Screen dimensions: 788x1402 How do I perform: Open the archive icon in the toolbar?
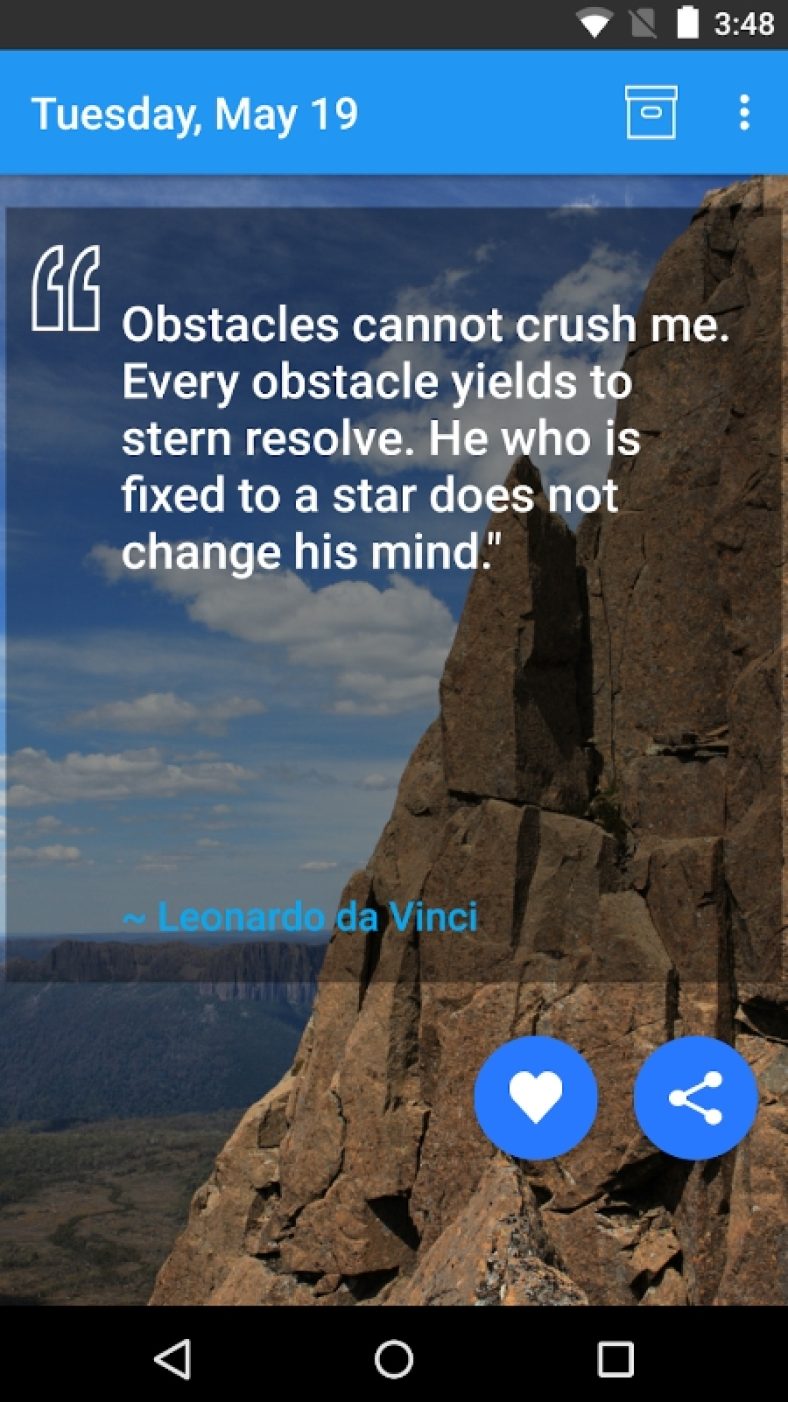[x=651, y=112]
